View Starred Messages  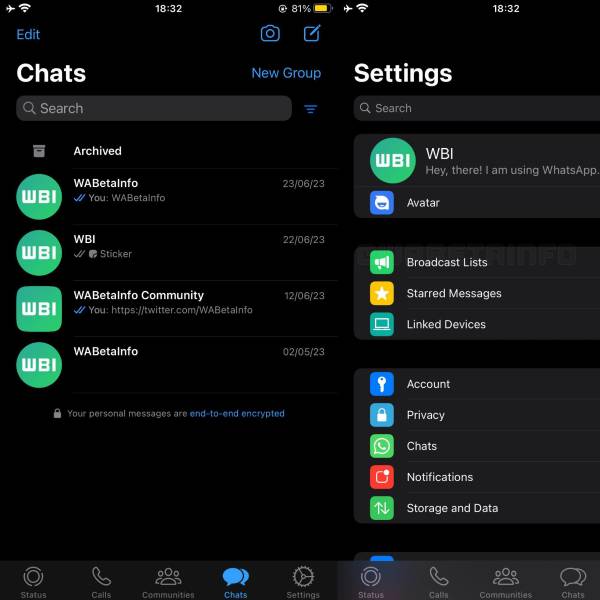(x=480, y=293)
